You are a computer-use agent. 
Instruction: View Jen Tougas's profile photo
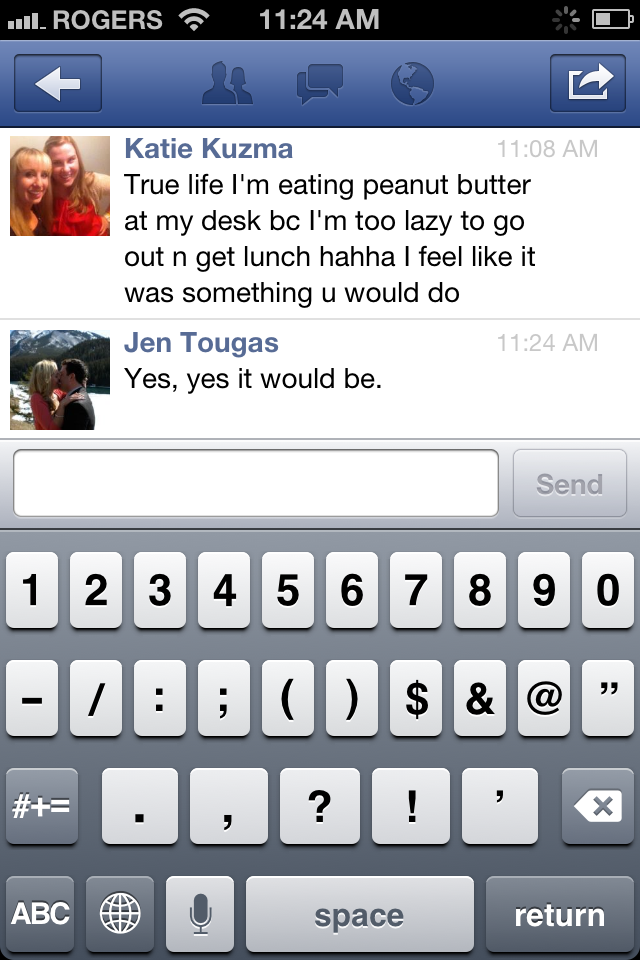[52, 380]
